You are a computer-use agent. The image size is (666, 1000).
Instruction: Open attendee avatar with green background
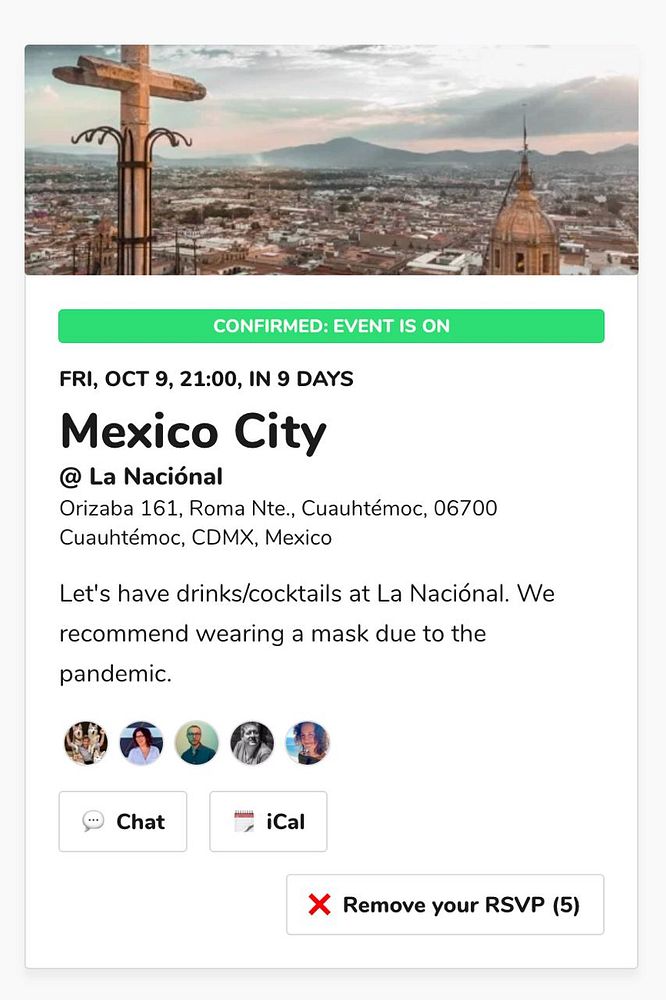click(196, 743)
